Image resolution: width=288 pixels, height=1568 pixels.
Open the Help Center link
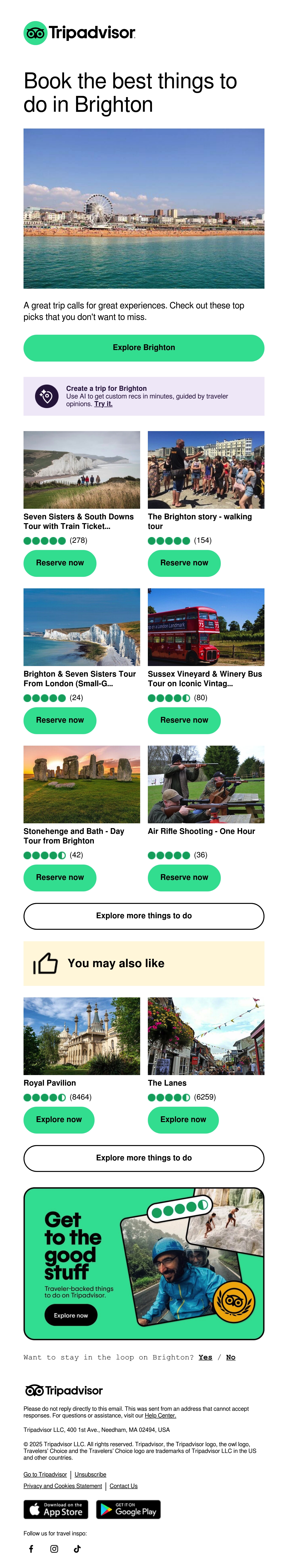coord(160,1415)
